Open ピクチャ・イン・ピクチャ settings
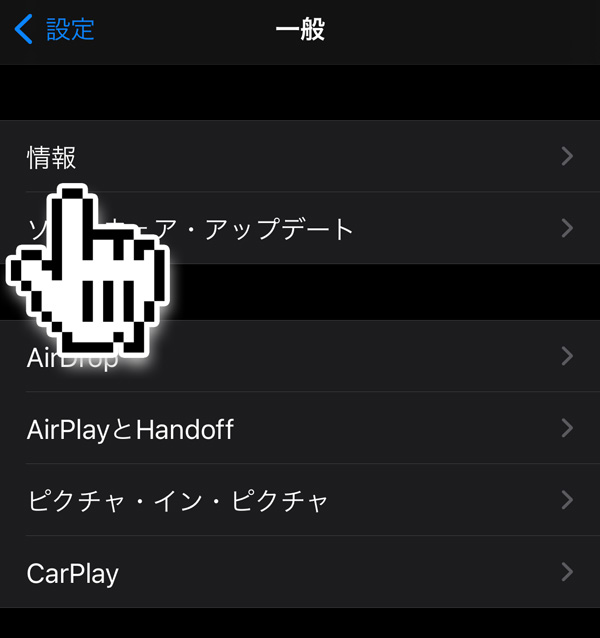This screenshot has height=638, width=600. pyautogui.click(x=300, y=500)
